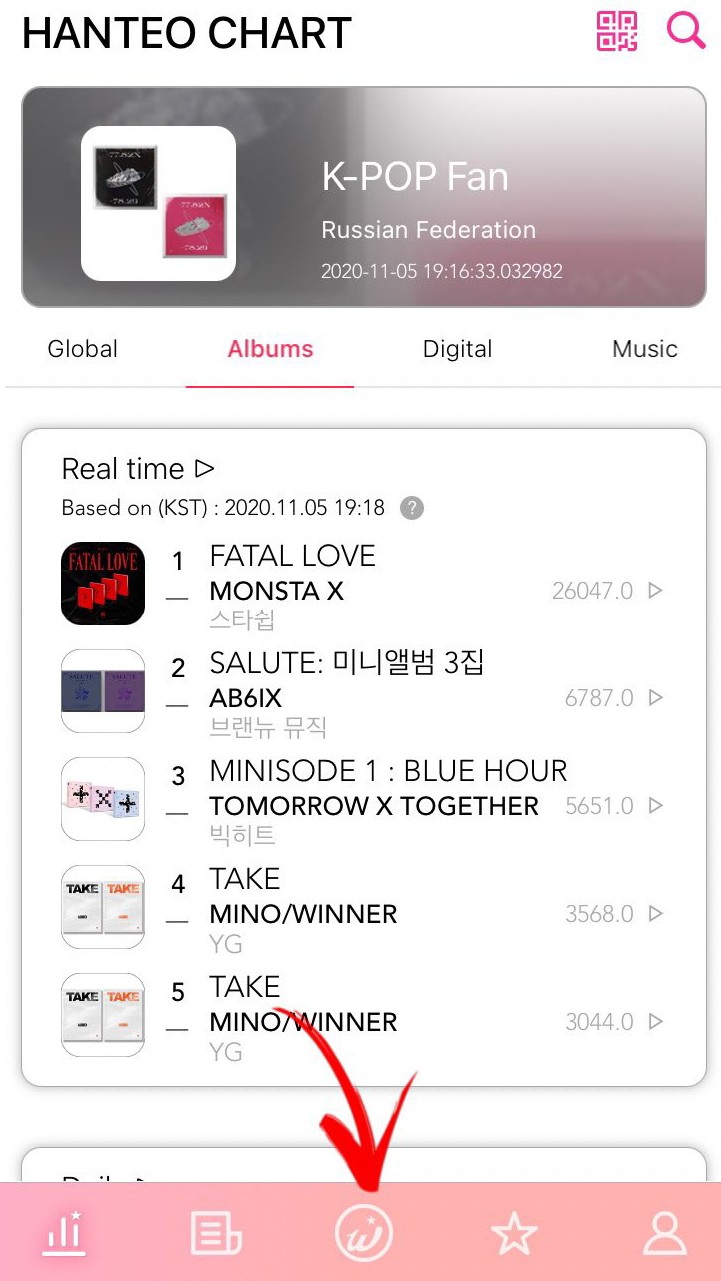Select the Albums tab
Image resolution: width=721 pixels, height=1281 pixels.
coord(270,349)
